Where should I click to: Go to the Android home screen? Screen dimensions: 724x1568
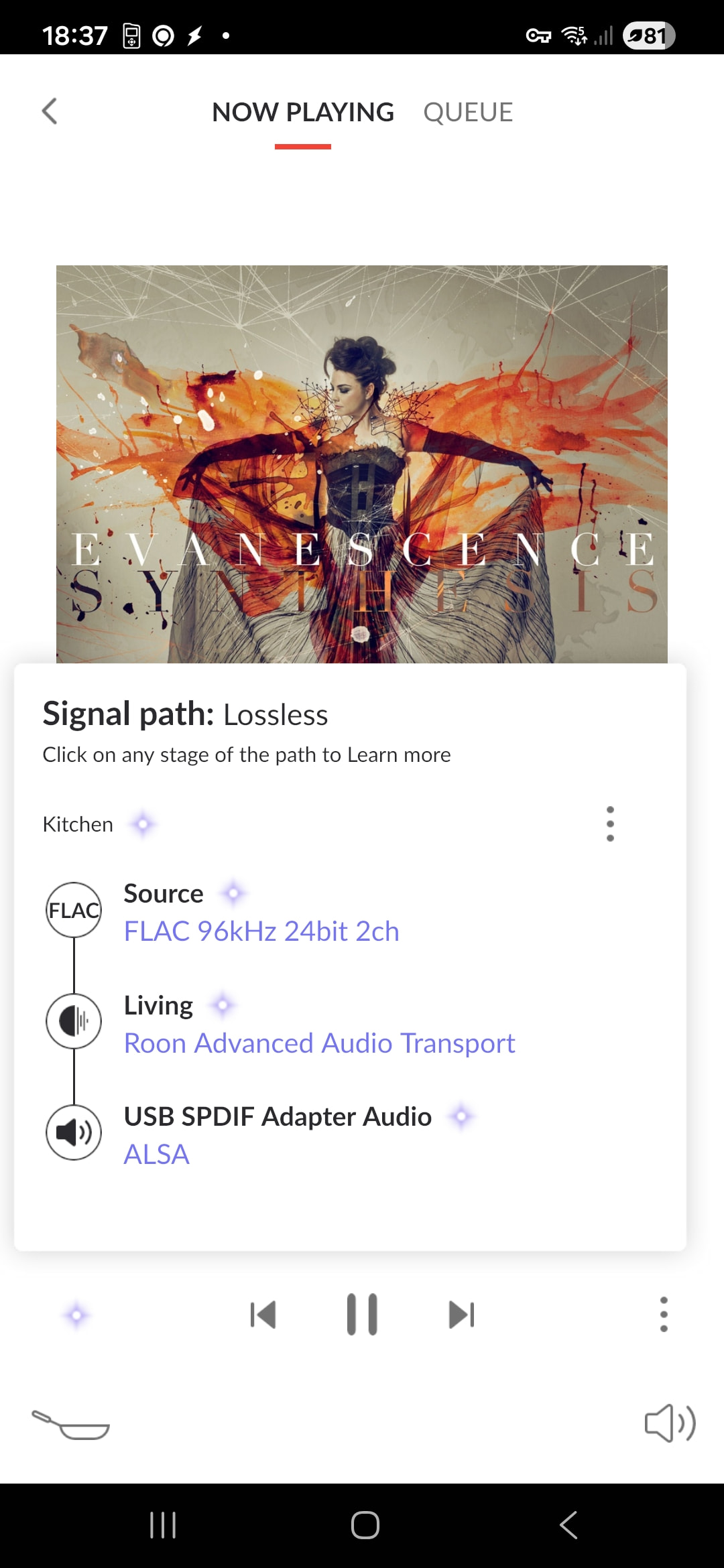365,1526
